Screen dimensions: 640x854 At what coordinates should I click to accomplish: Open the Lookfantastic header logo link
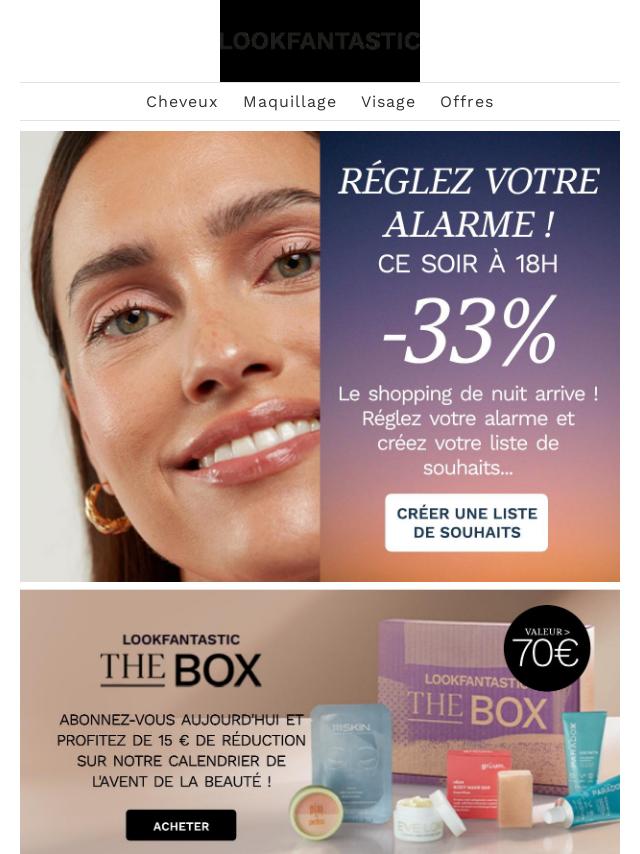(320, 41)
